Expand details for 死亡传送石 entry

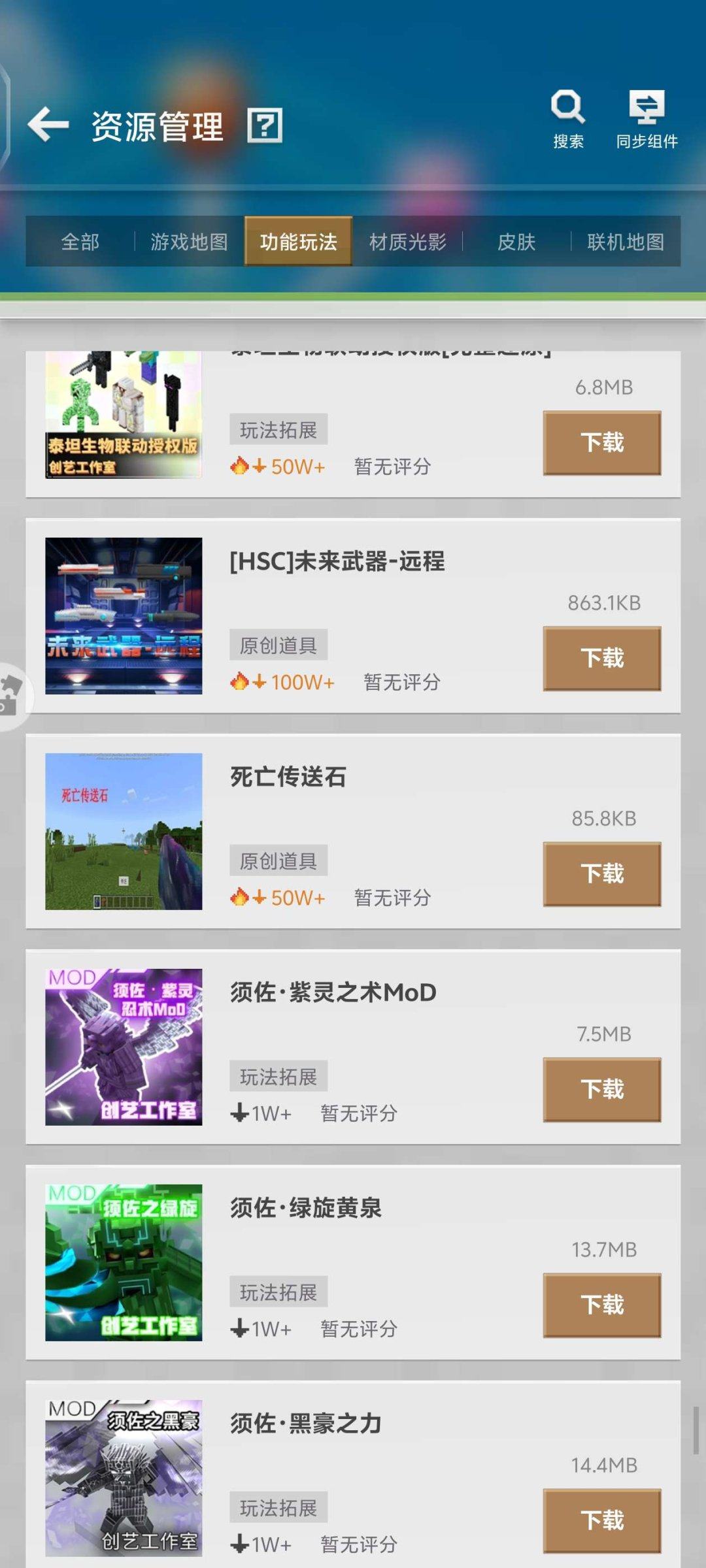tap(353, 830)
